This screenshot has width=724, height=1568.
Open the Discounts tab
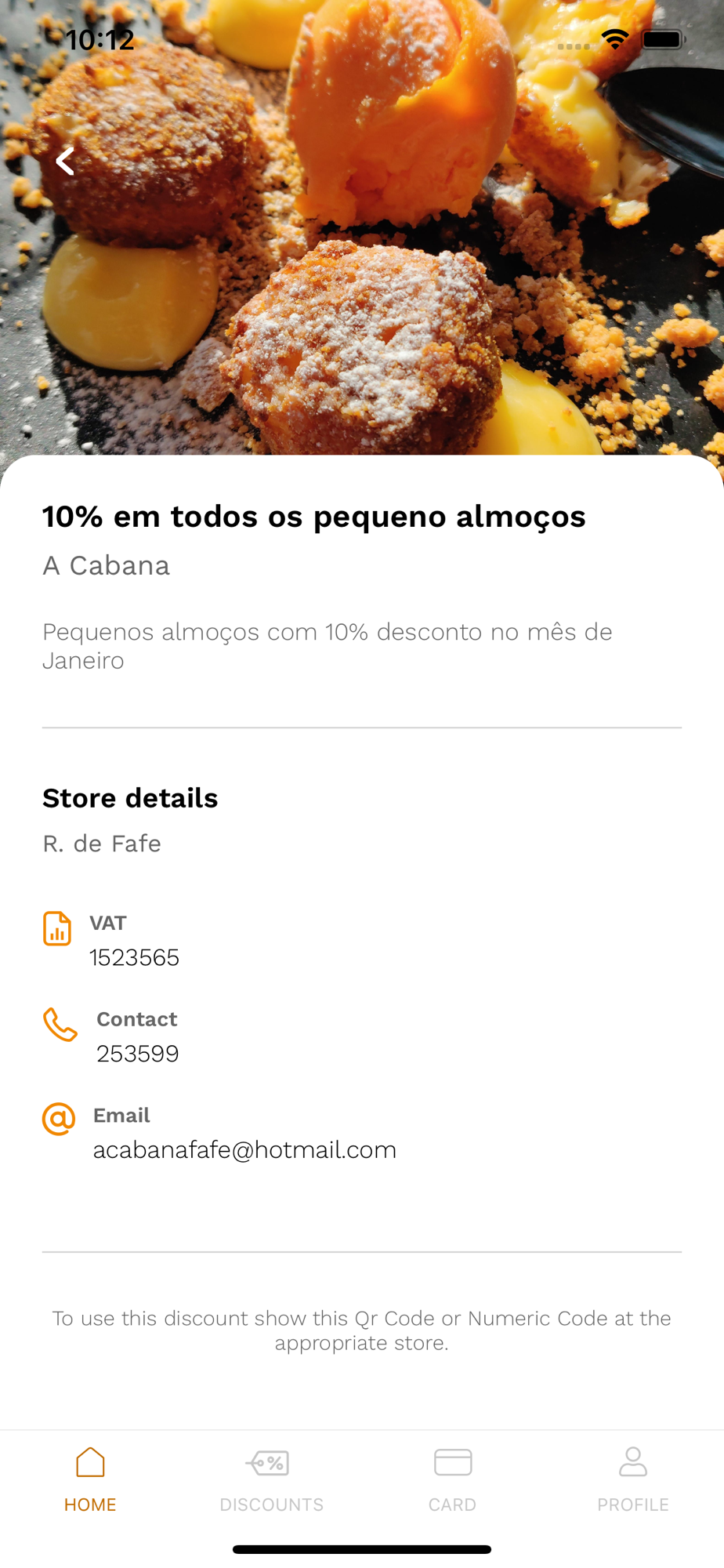click(271, 1479)
